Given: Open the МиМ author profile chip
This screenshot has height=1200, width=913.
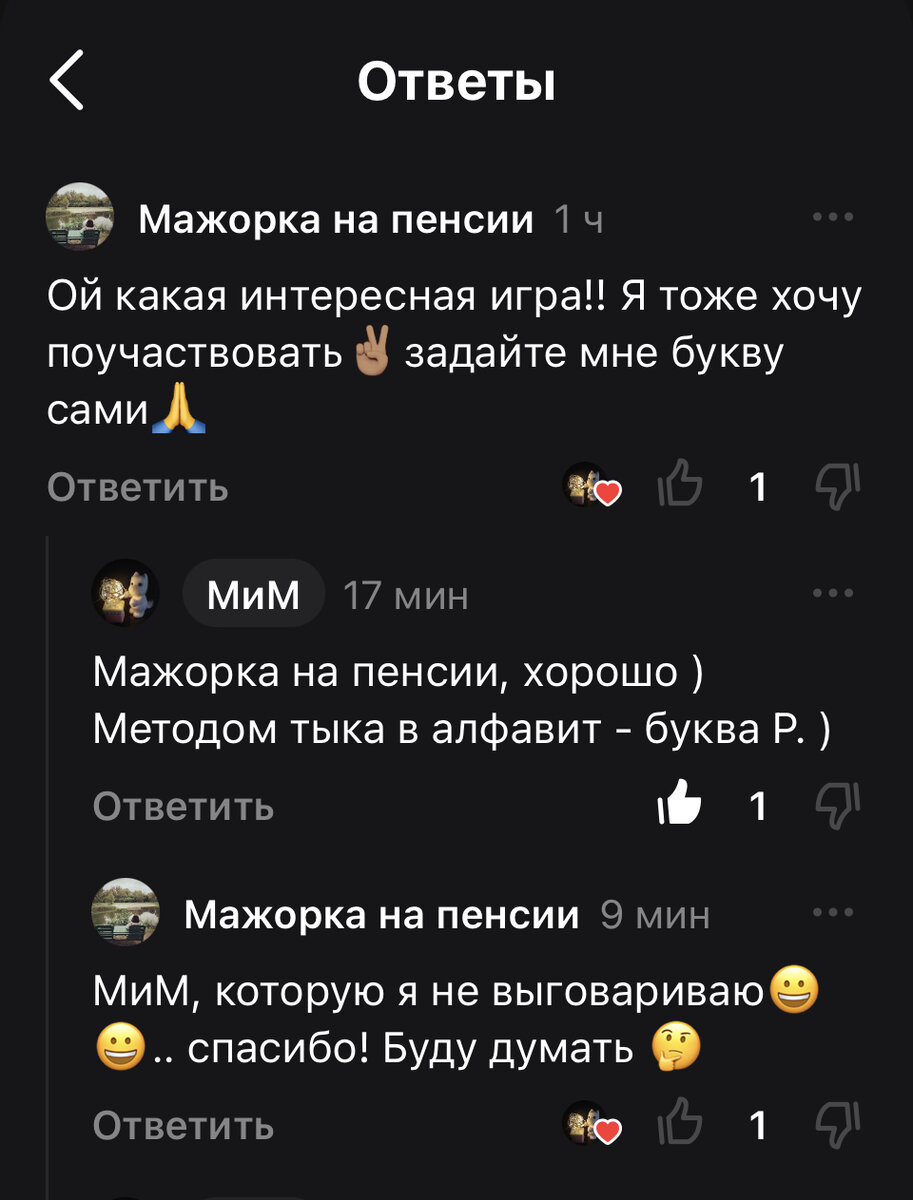Looking at the screenshot, I should coord(253,595).
